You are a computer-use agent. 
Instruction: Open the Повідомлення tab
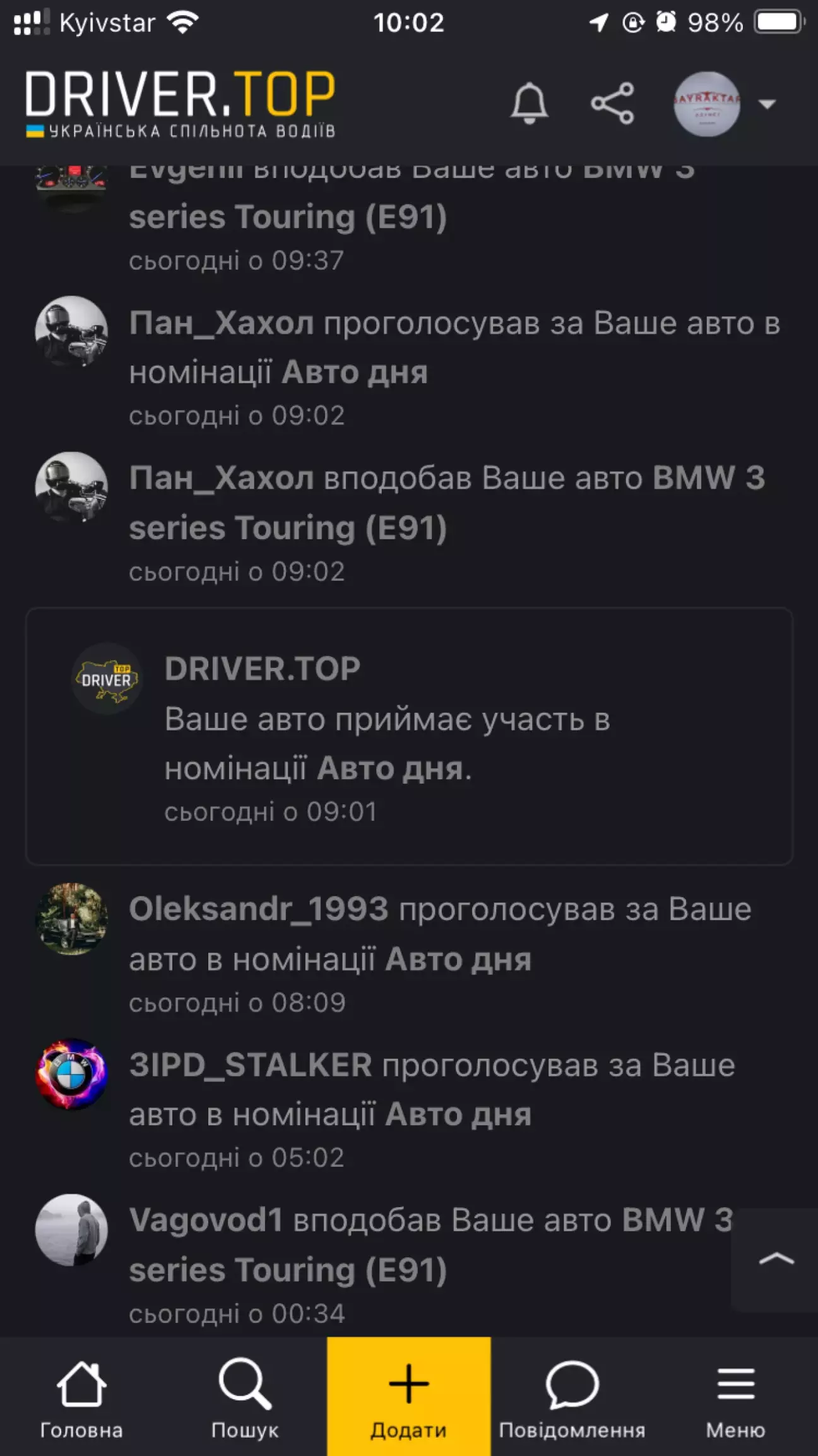572,1397
